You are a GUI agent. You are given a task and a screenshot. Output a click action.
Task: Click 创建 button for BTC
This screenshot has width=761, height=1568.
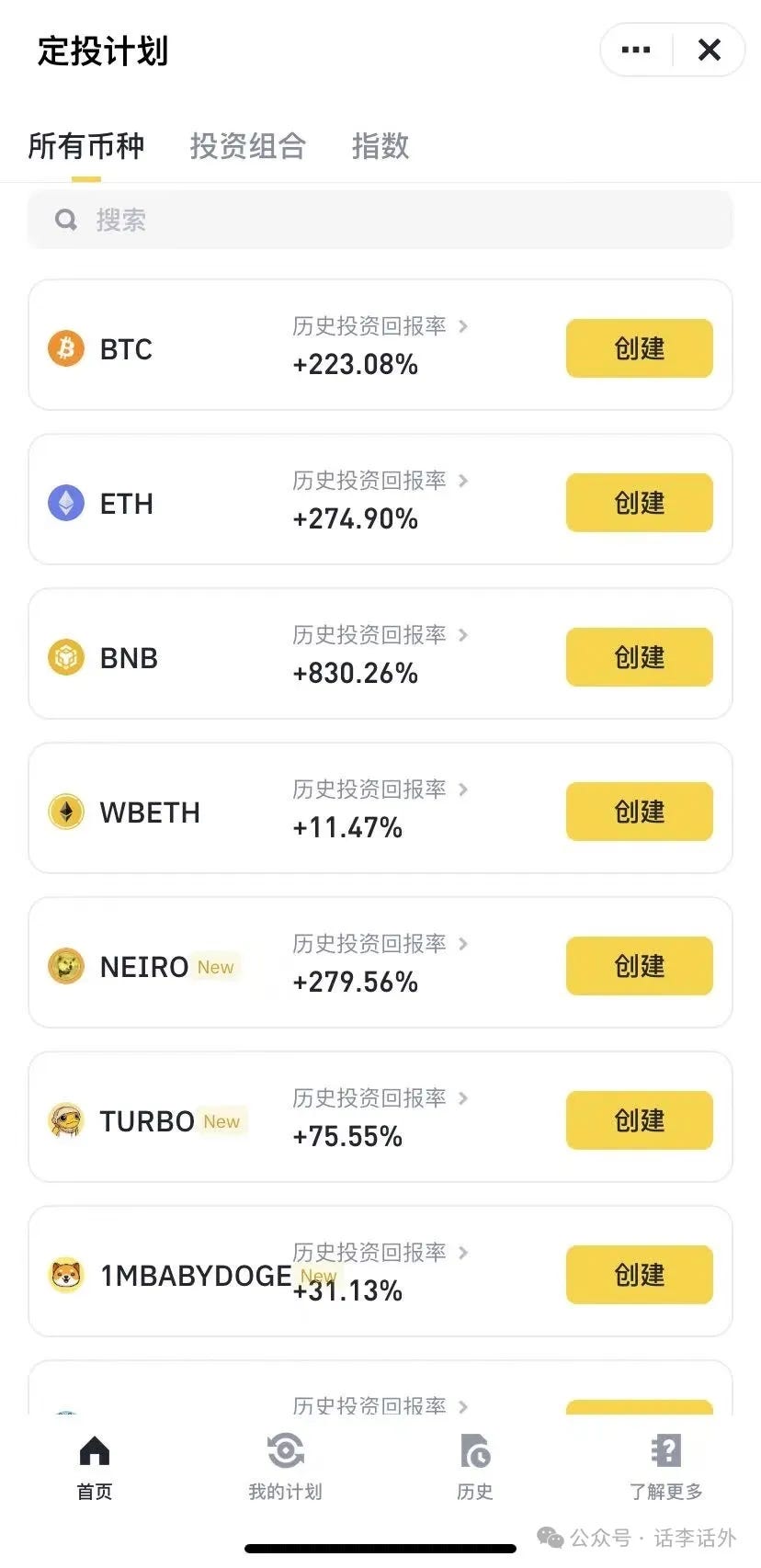coord(639,347)
